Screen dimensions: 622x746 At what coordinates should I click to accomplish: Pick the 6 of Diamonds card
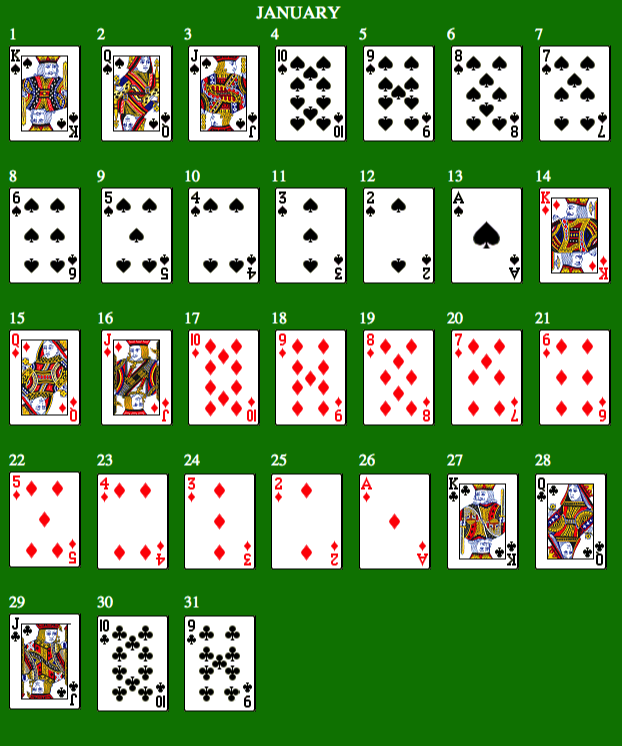click(x=574, y=378)
